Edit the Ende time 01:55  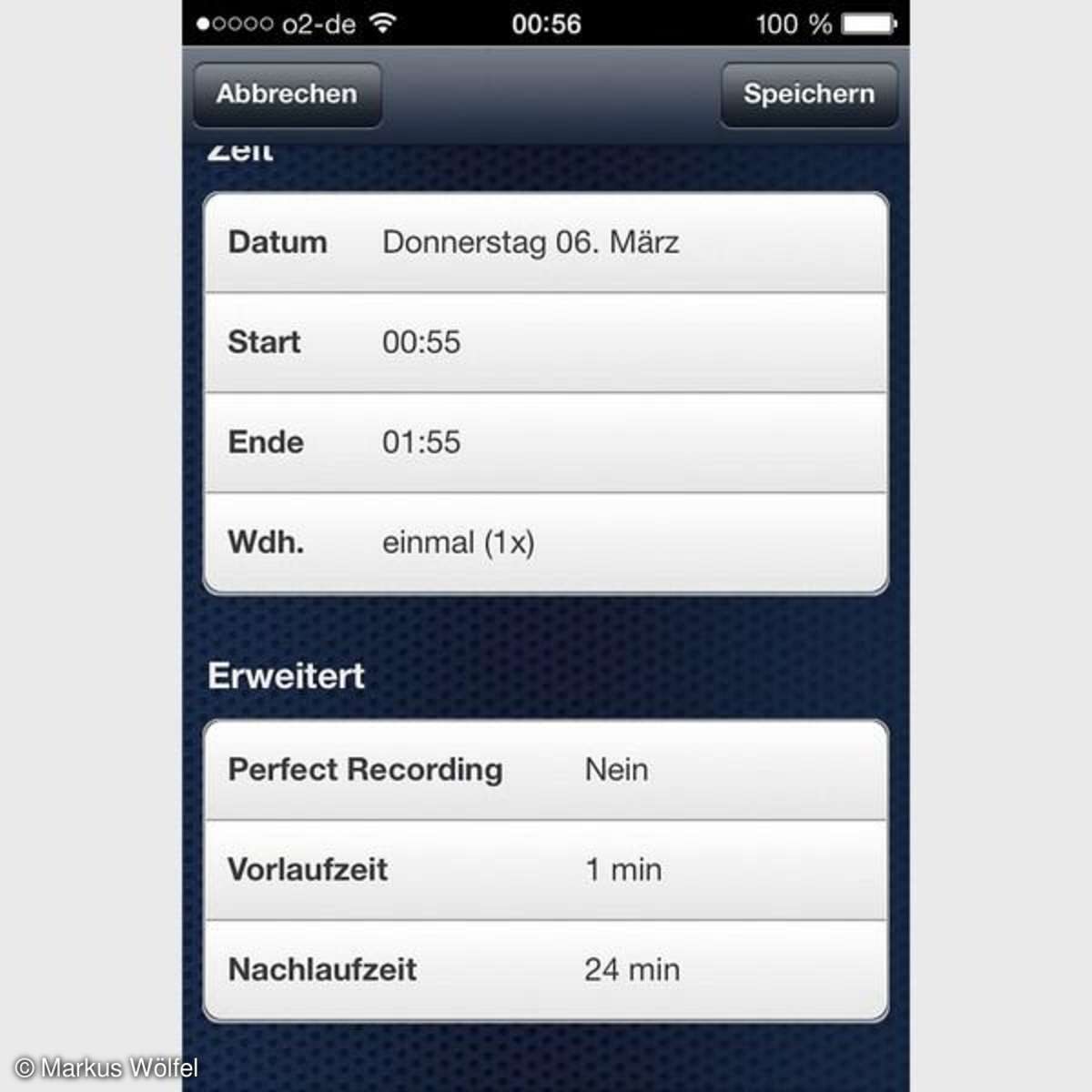[546, 443]
